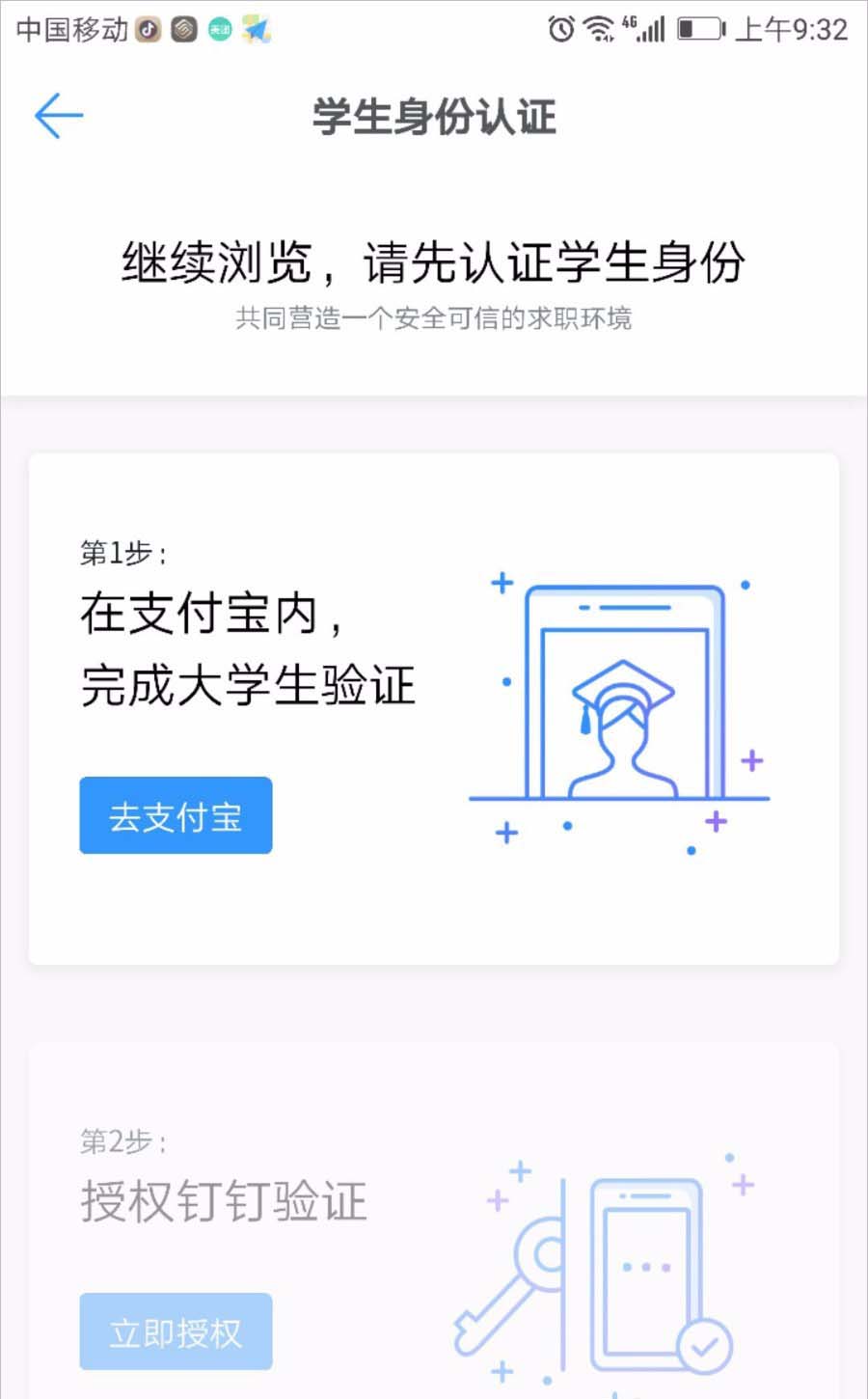Tap the 去支付宝 button

pos(176,815)
